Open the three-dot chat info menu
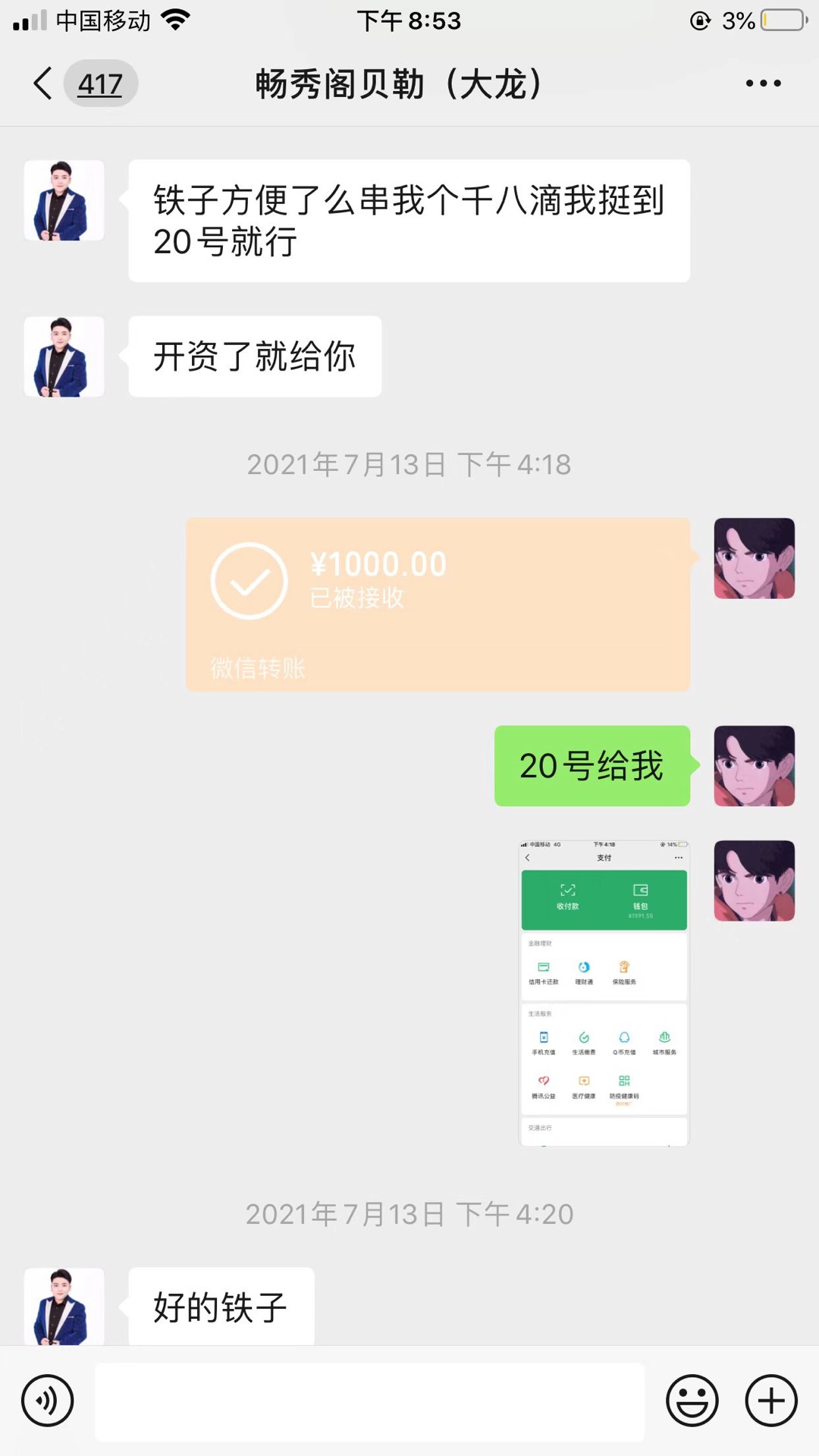This screenshot has width=819, height=1456. pyautogui.click(x=763, y=83)
